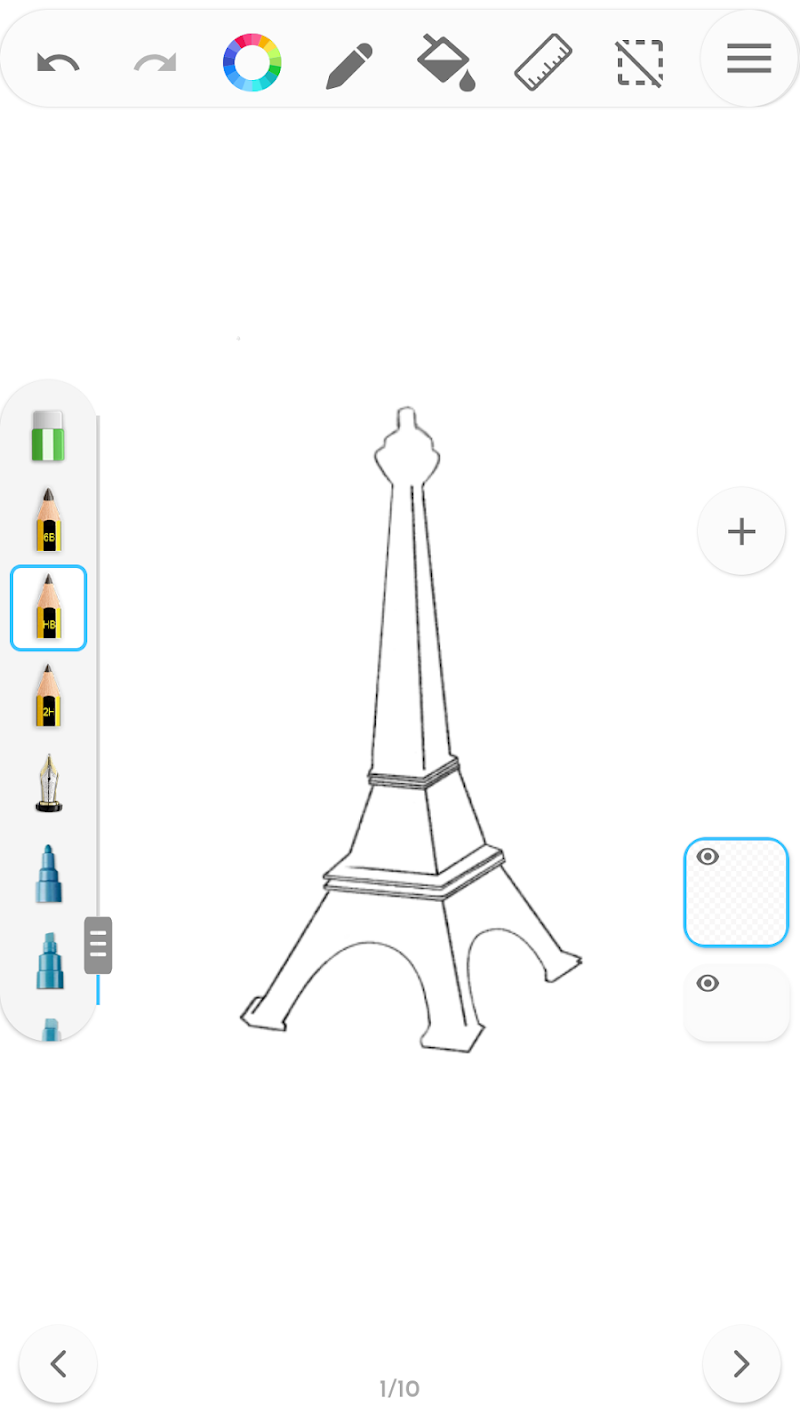Choose the fountain pen nib
Image resolution: width=800 pixels, height=1422 pixels.
48,783
